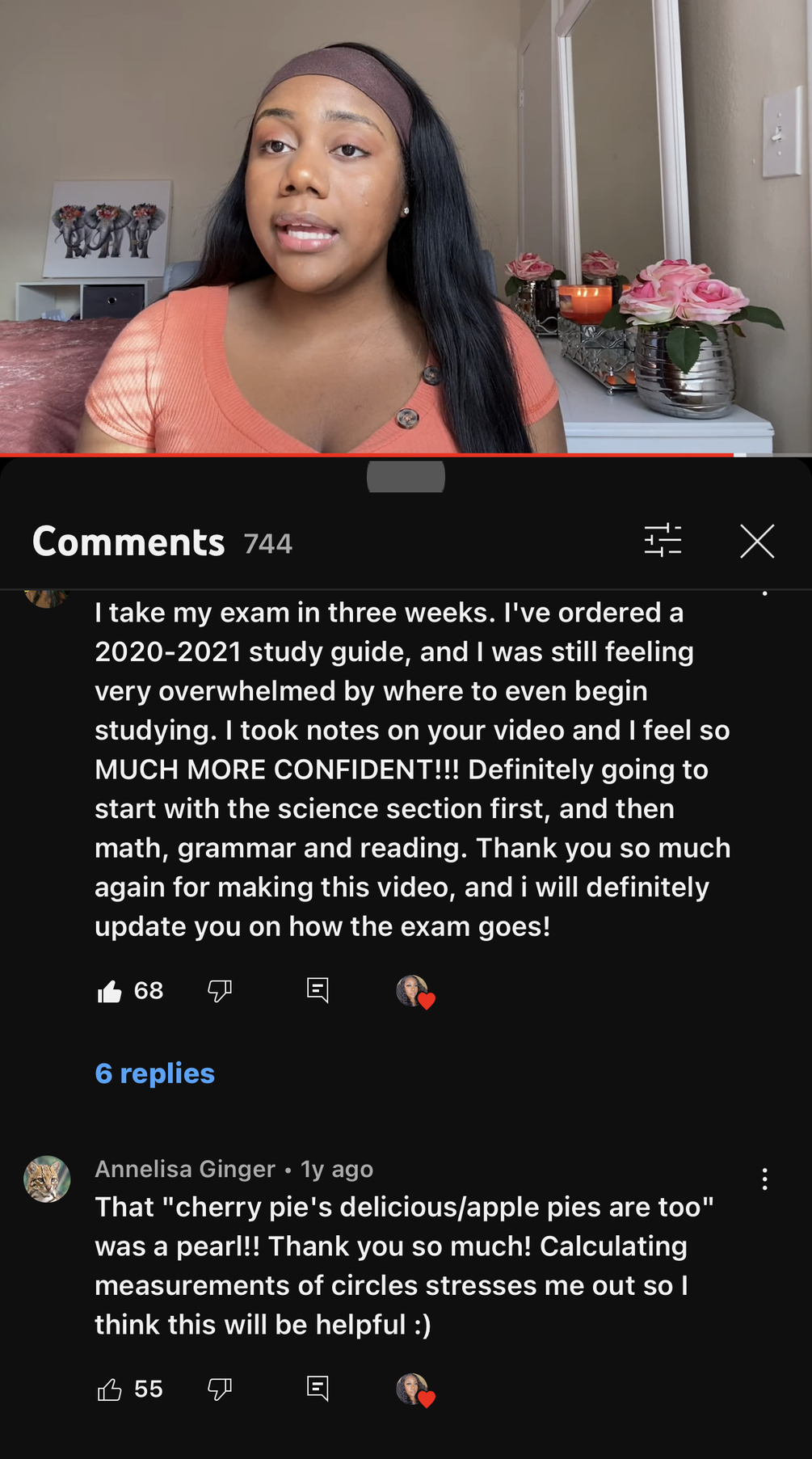Tap the comments panel drag handle
Viewport: 812px width, 1459px height.
tap(406, 477)
